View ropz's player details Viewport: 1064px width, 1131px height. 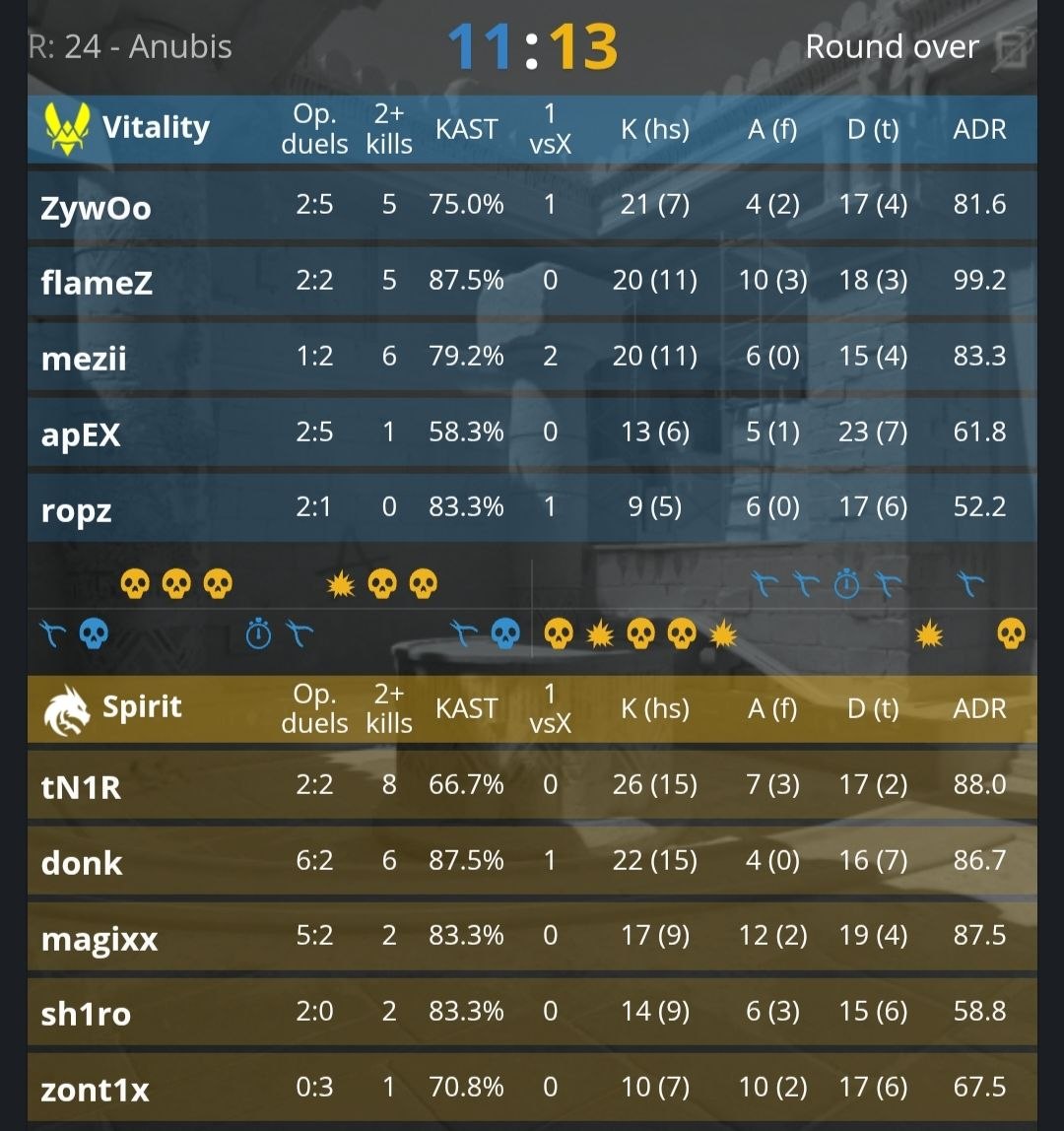coord(532,507)
